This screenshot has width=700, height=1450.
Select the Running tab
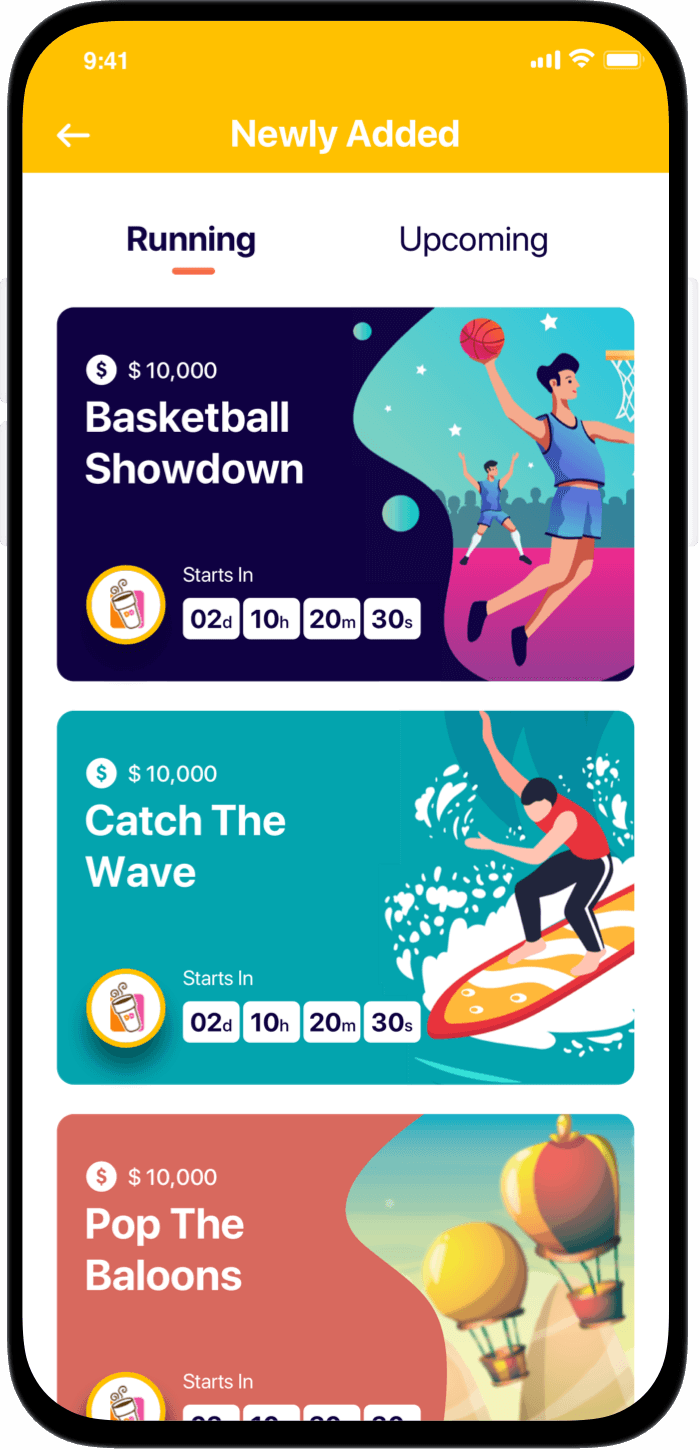point(191,240)
